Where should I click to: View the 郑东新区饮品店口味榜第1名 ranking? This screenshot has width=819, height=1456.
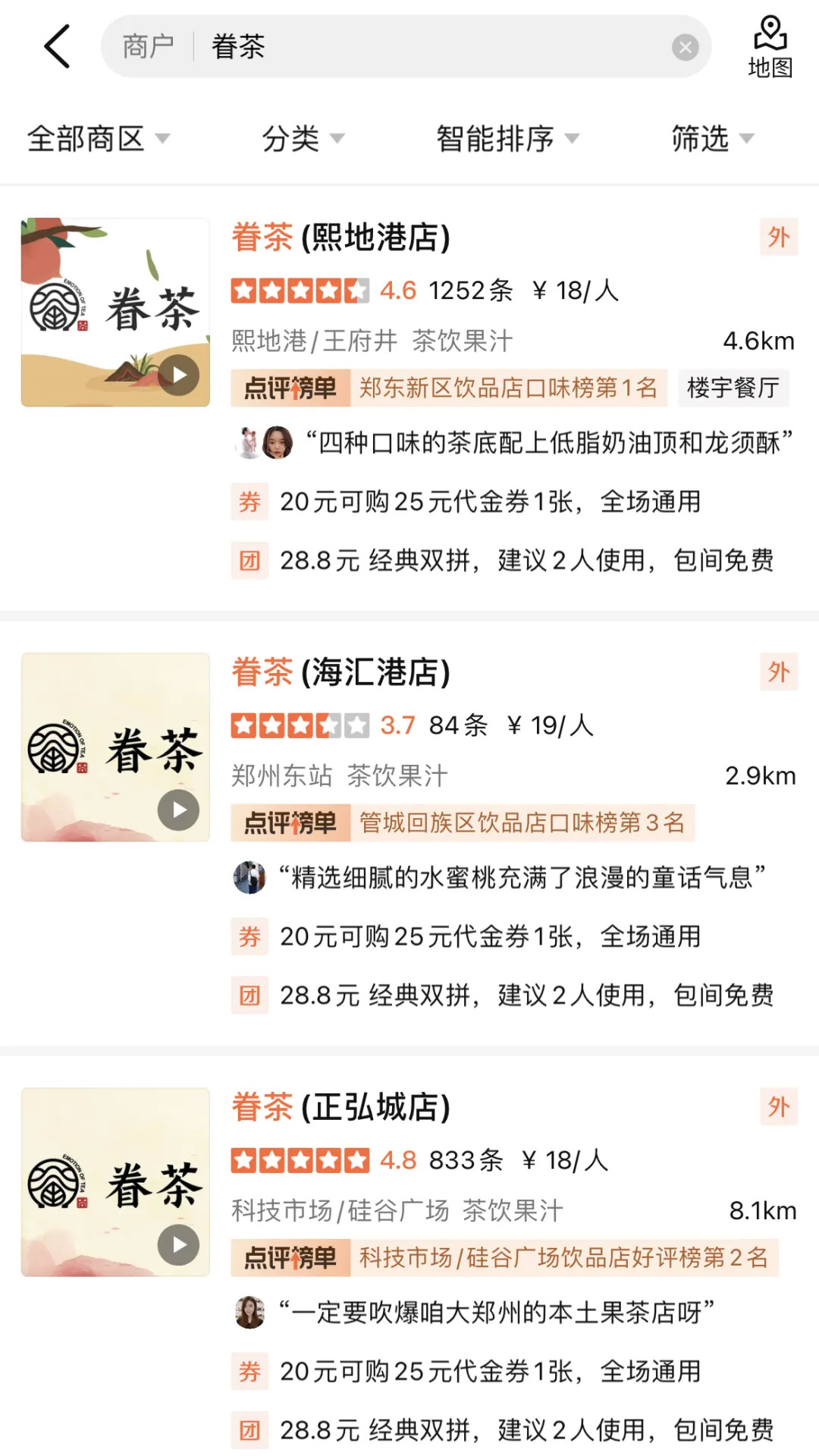(x=507, y=388)
